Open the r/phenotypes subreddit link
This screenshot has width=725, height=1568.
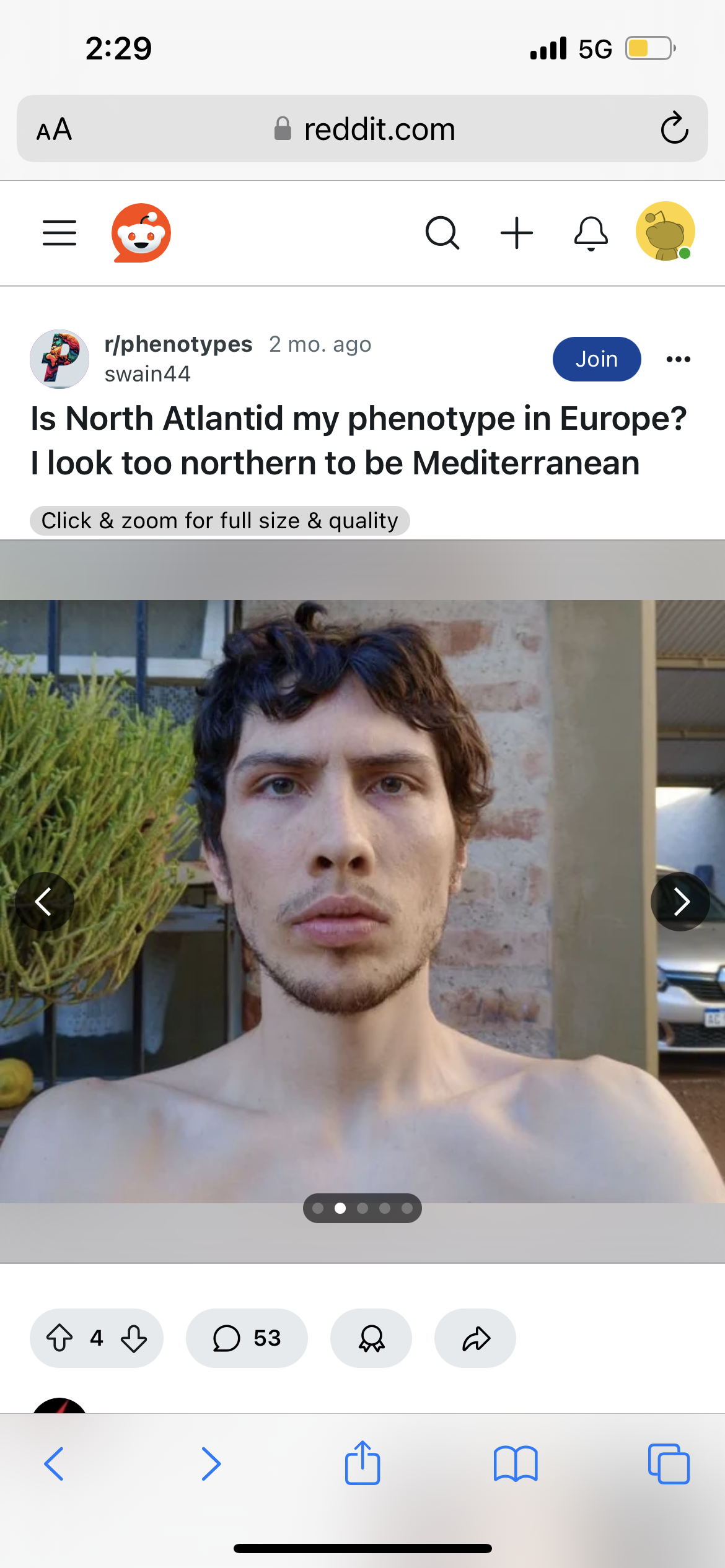(x=178, y=344)
